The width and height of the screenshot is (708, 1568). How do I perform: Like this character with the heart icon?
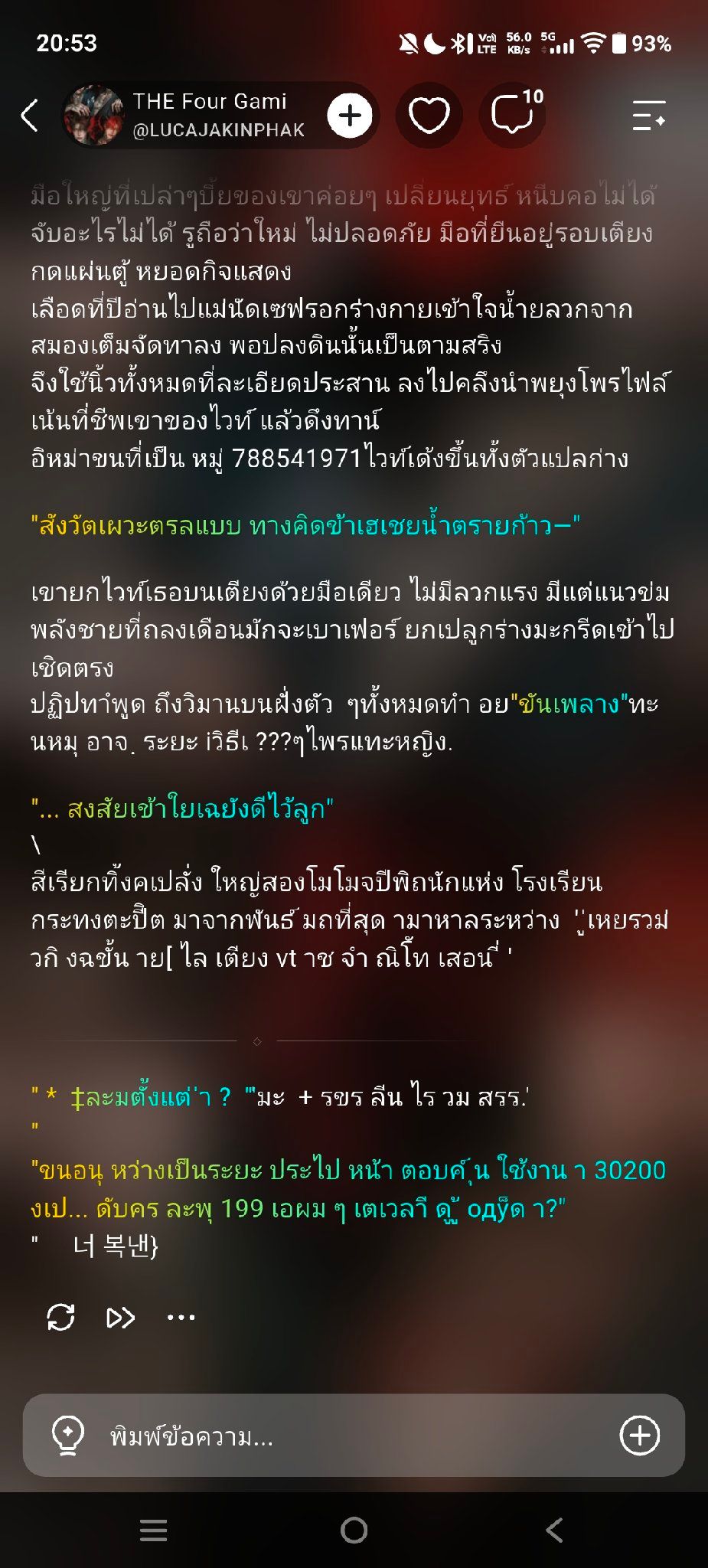point(429,116)
